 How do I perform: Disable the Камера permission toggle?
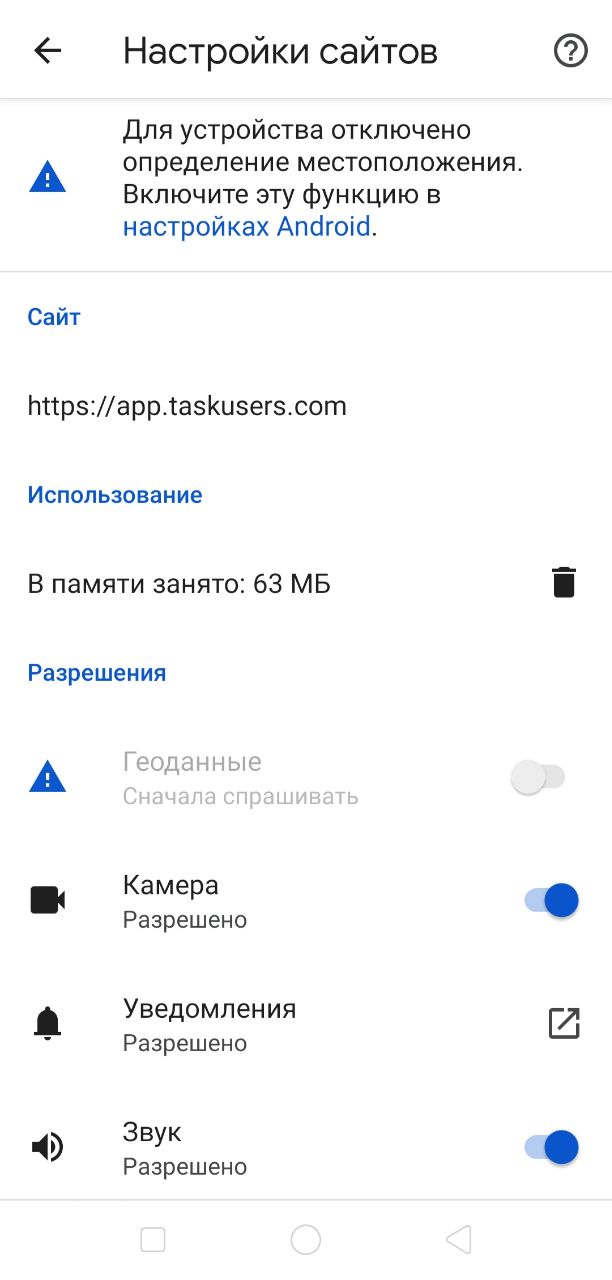551,900
